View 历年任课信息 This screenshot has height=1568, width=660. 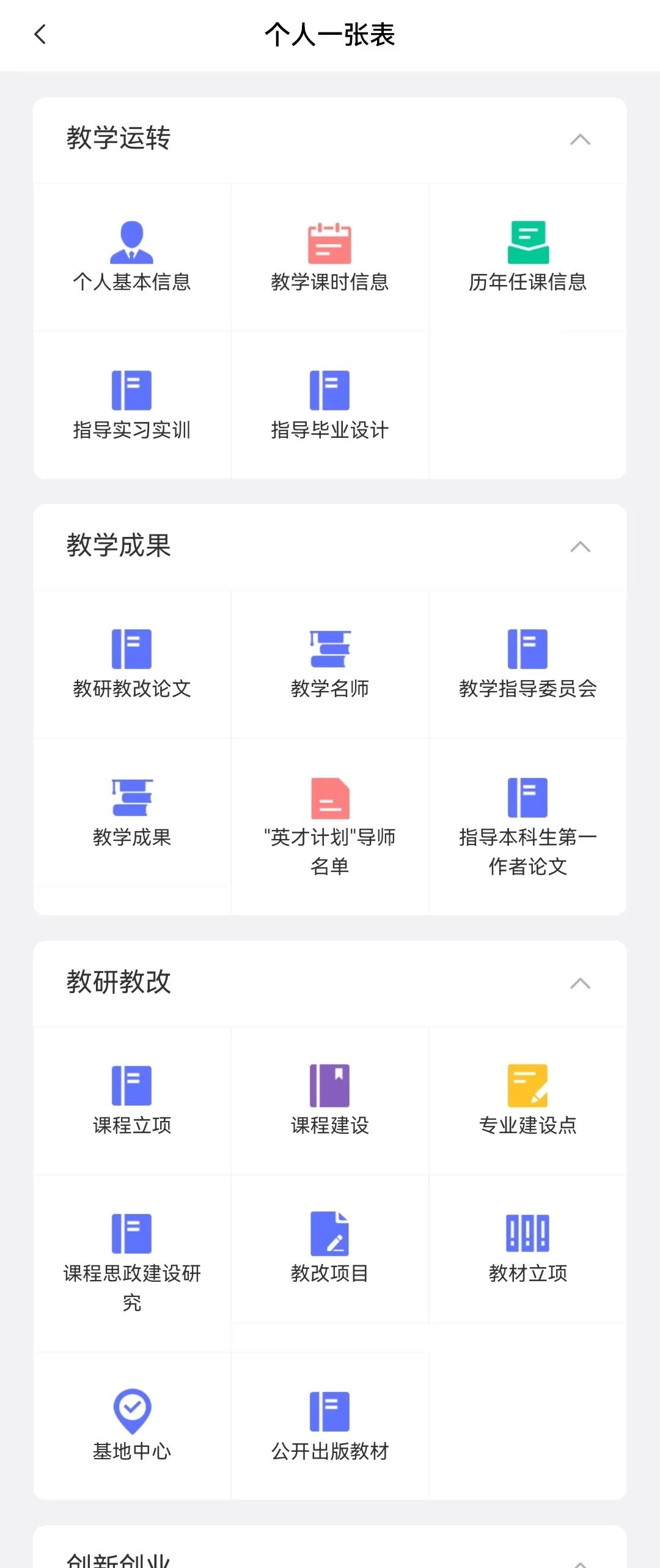pos(527,257)
